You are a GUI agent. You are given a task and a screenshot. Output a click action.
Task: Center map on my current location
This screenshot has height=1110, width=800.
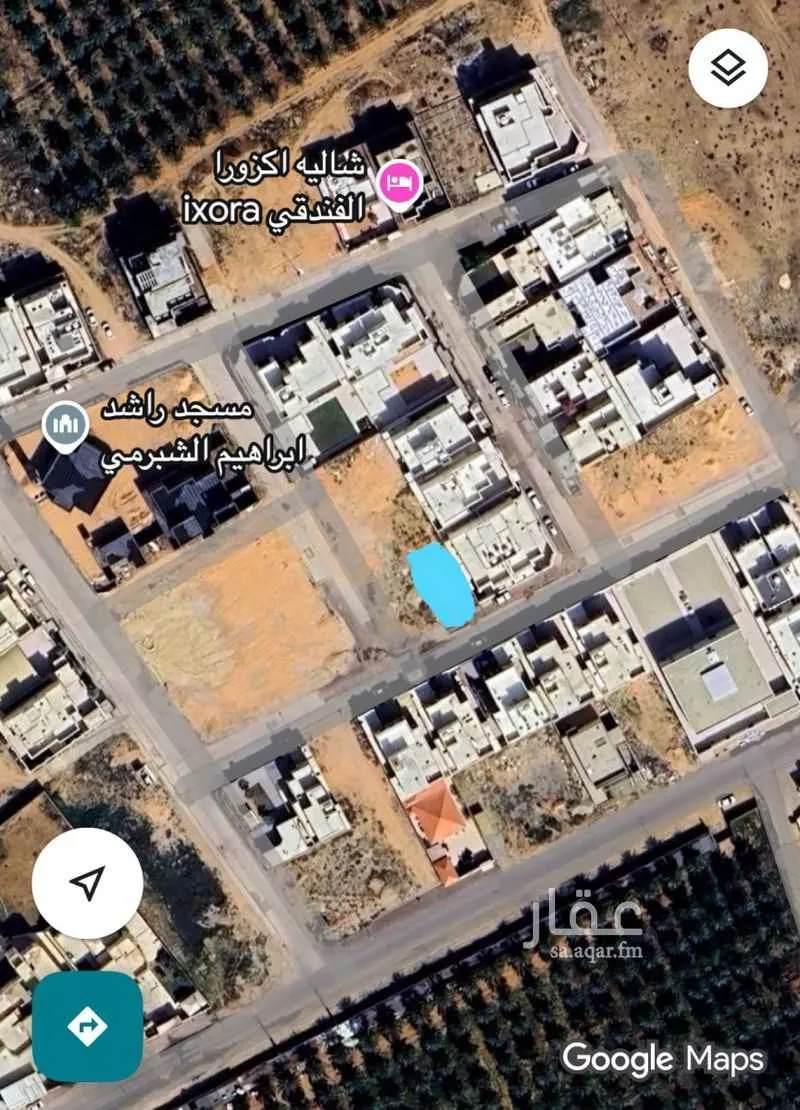[88, 883]
